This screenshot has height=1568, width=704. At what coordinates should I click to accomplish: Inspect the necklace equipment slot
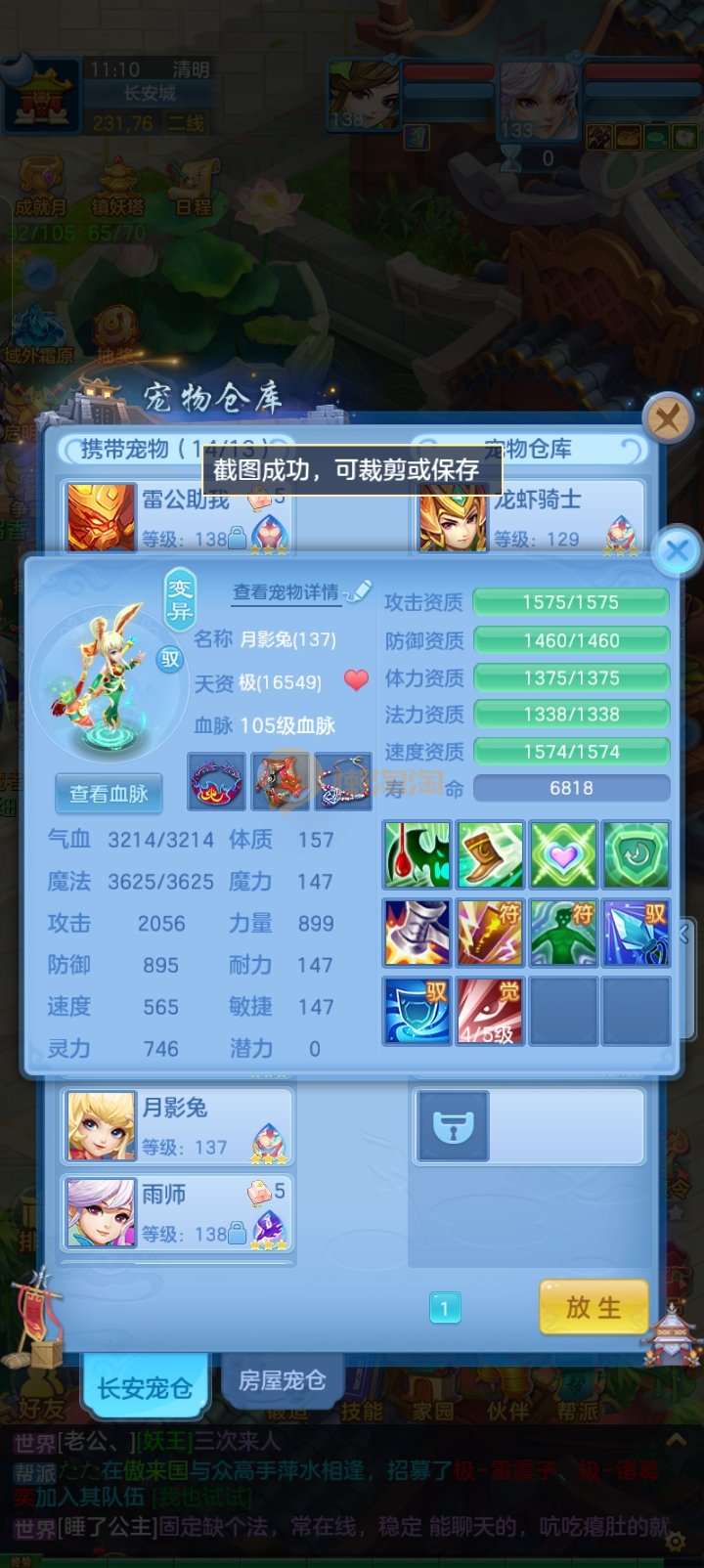click(x=344, y=781)
